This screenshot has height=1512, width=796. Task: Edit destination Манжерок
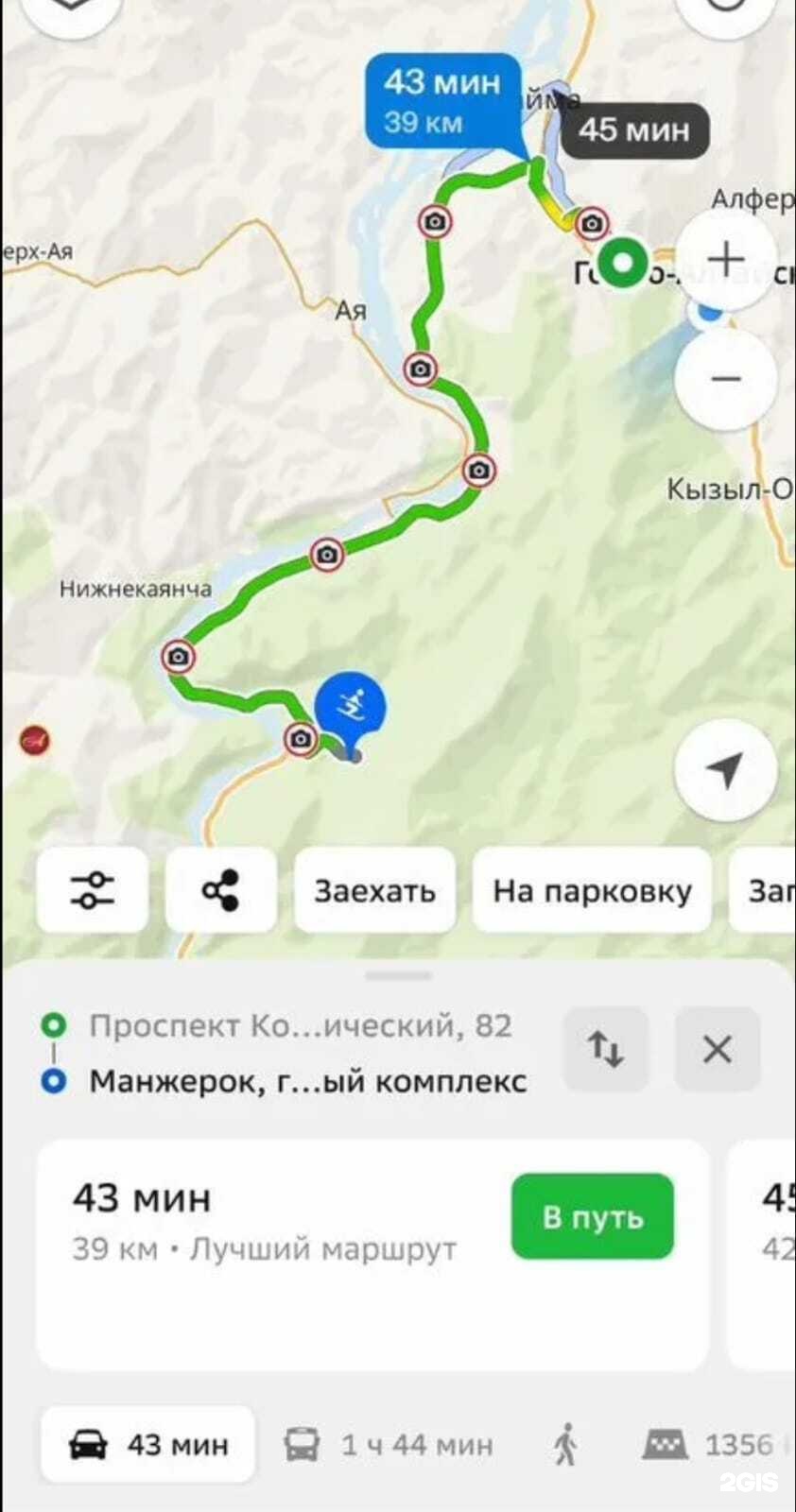[x=307, y=1081]
